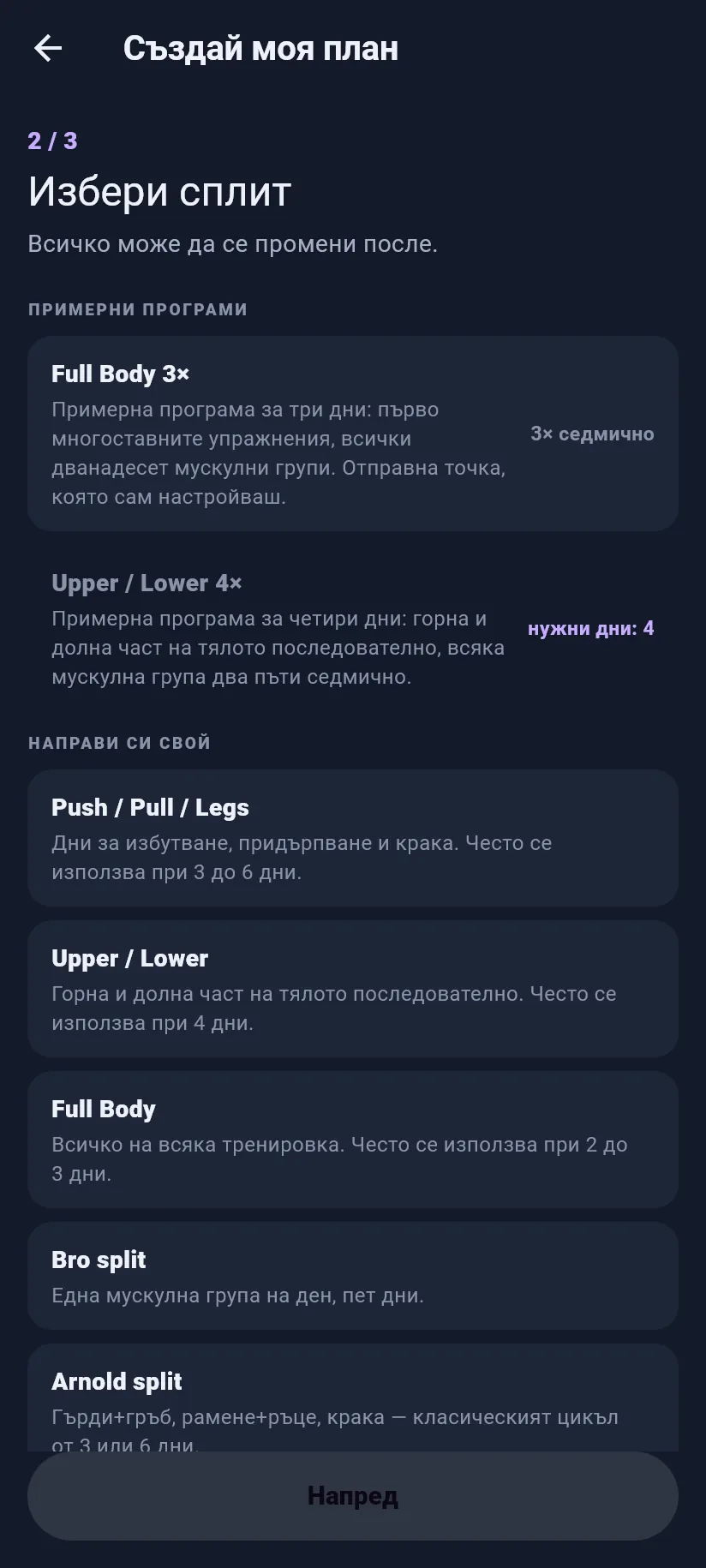The width and height of the screenshot is (706, 1568).
Task: Select the Bro split option
Action: 353,1276
